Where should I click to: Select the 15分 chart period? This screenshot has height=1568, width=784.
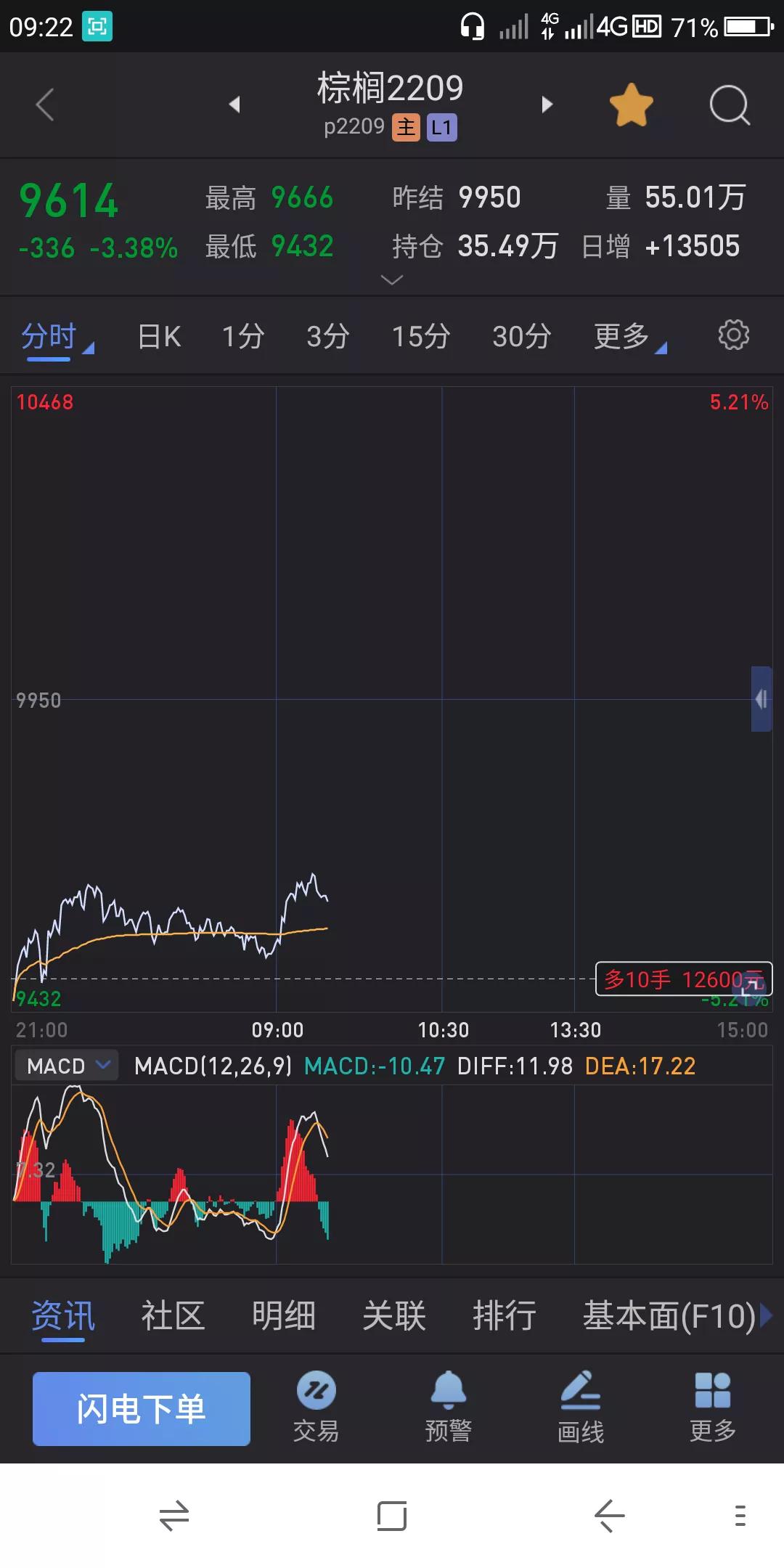click(421, 337)
